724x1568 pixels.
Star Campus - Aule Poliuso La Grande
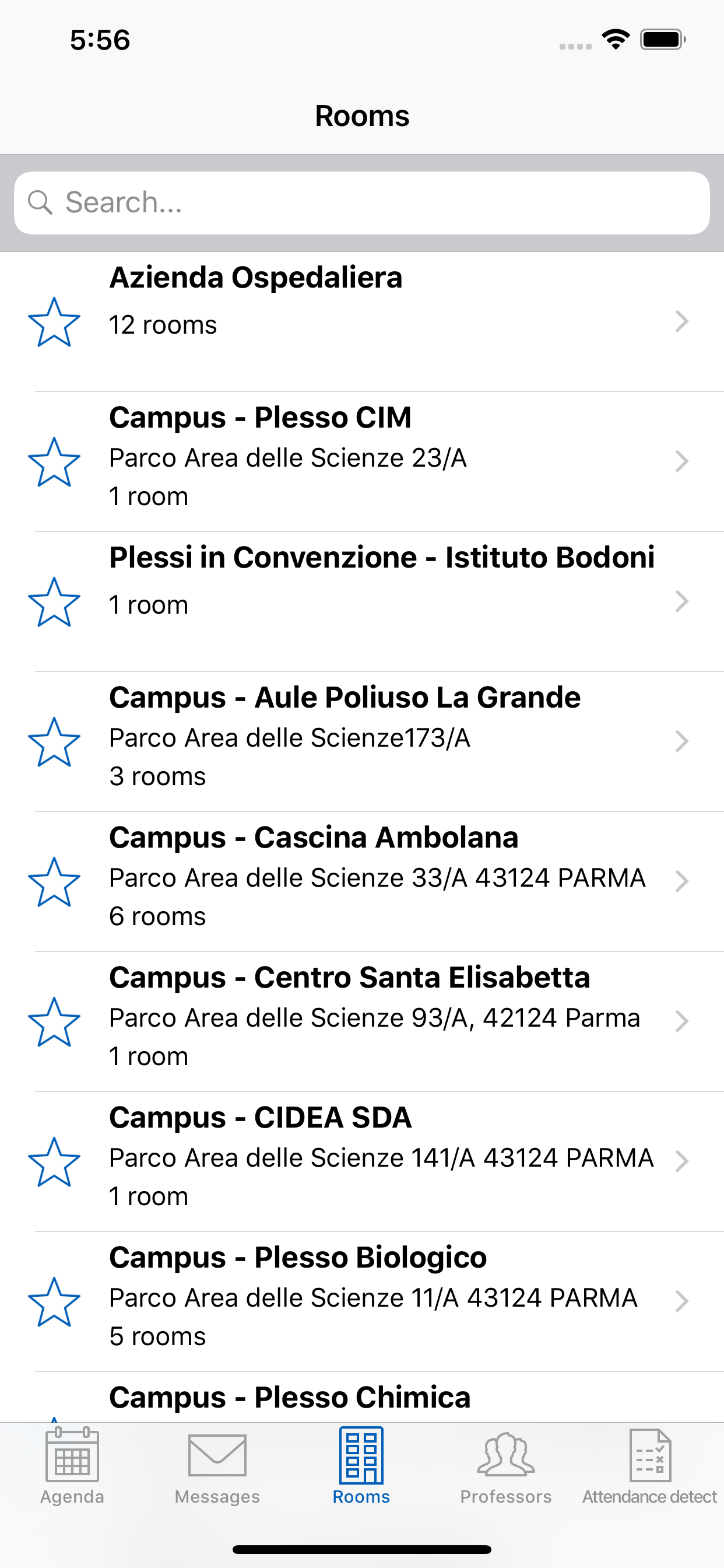(x=54, y=742)
